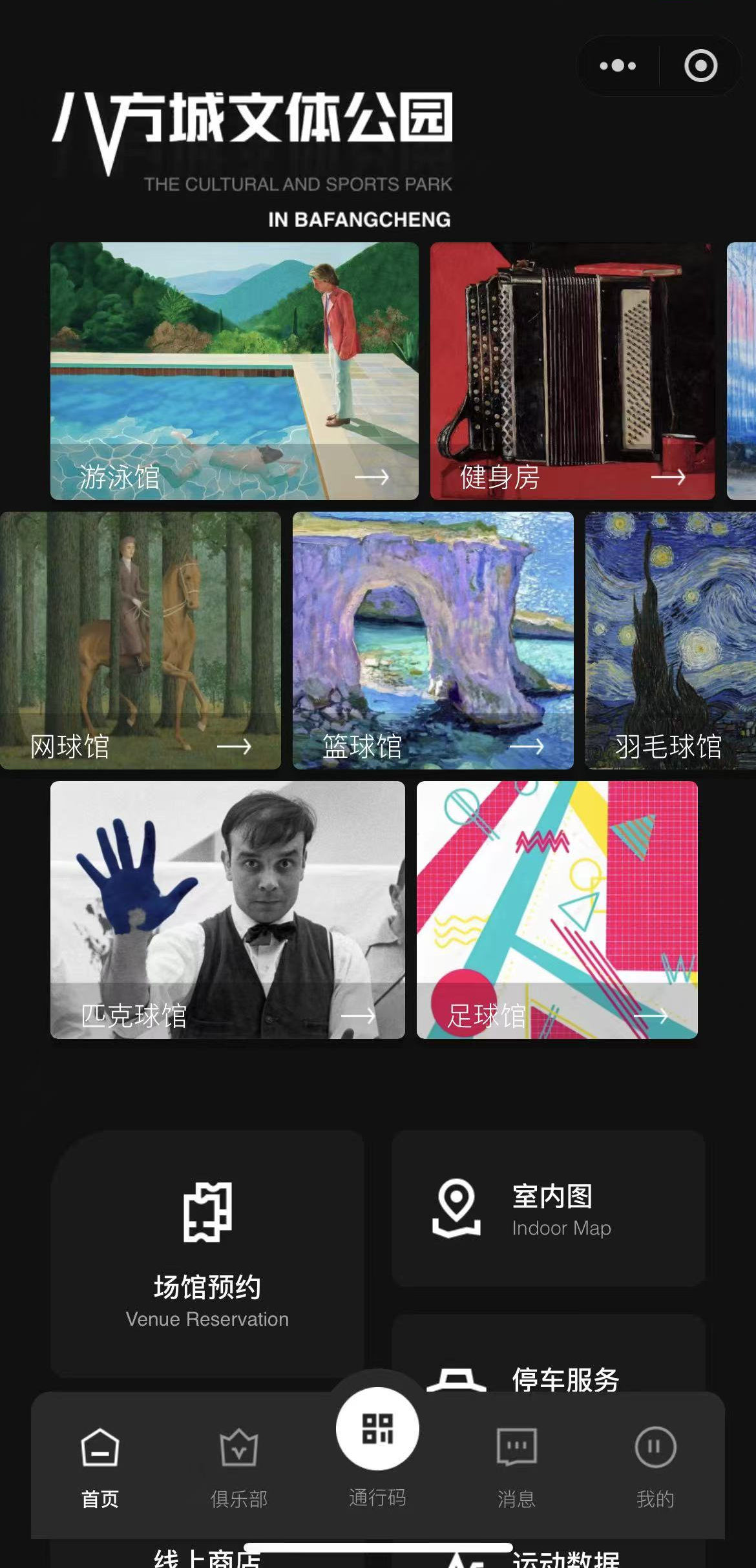This screenshot has width=756, height=1568.
Task: Open the mini program more-options menu
Action: tap(618, 66)
